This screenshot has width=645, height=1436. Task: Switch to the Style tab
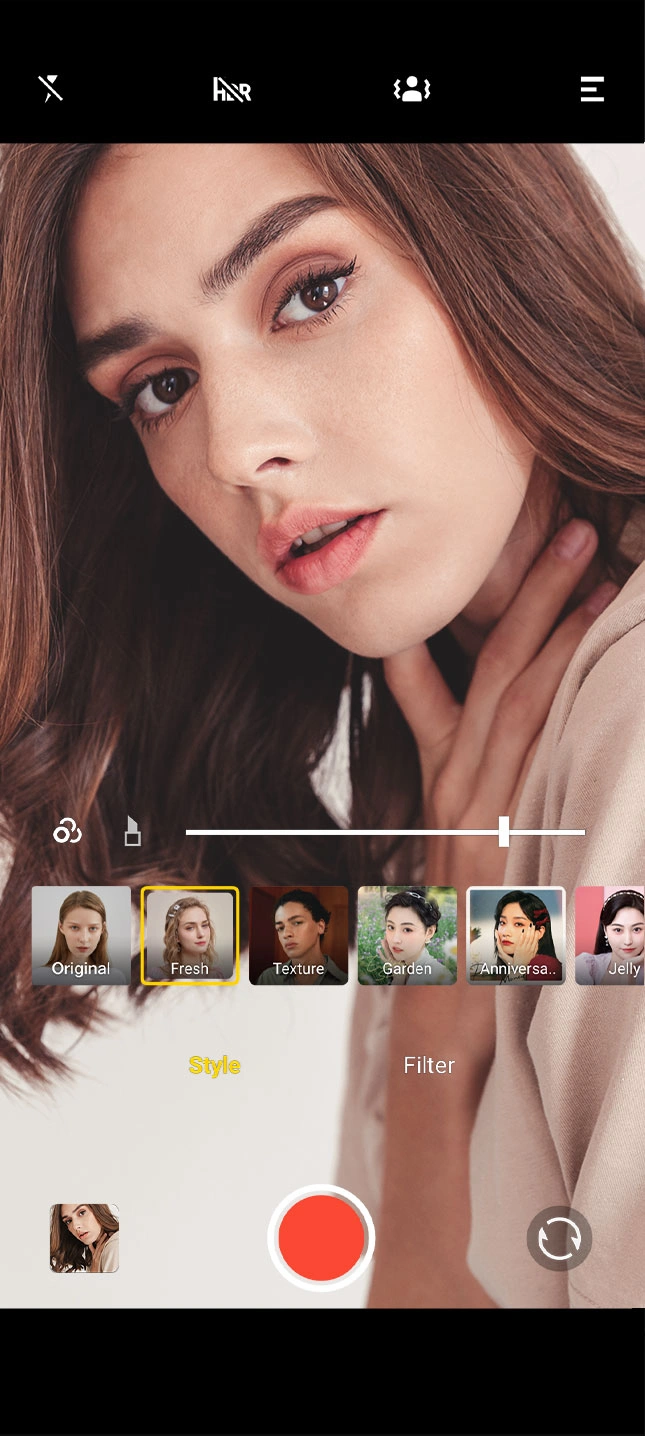tap(215, 1065)
